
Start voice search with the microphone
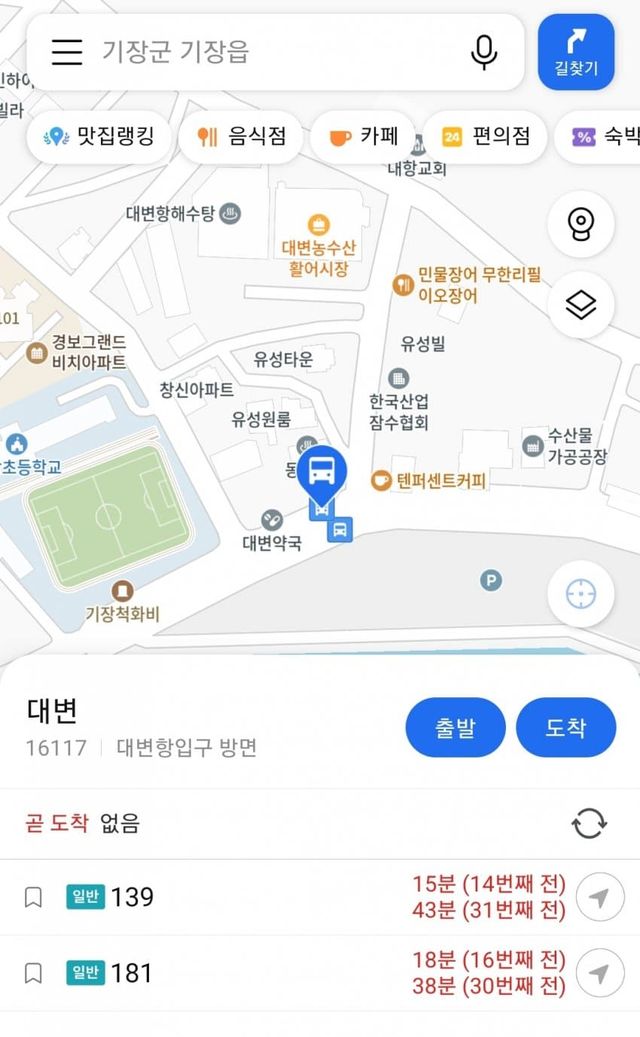point(485,51)
